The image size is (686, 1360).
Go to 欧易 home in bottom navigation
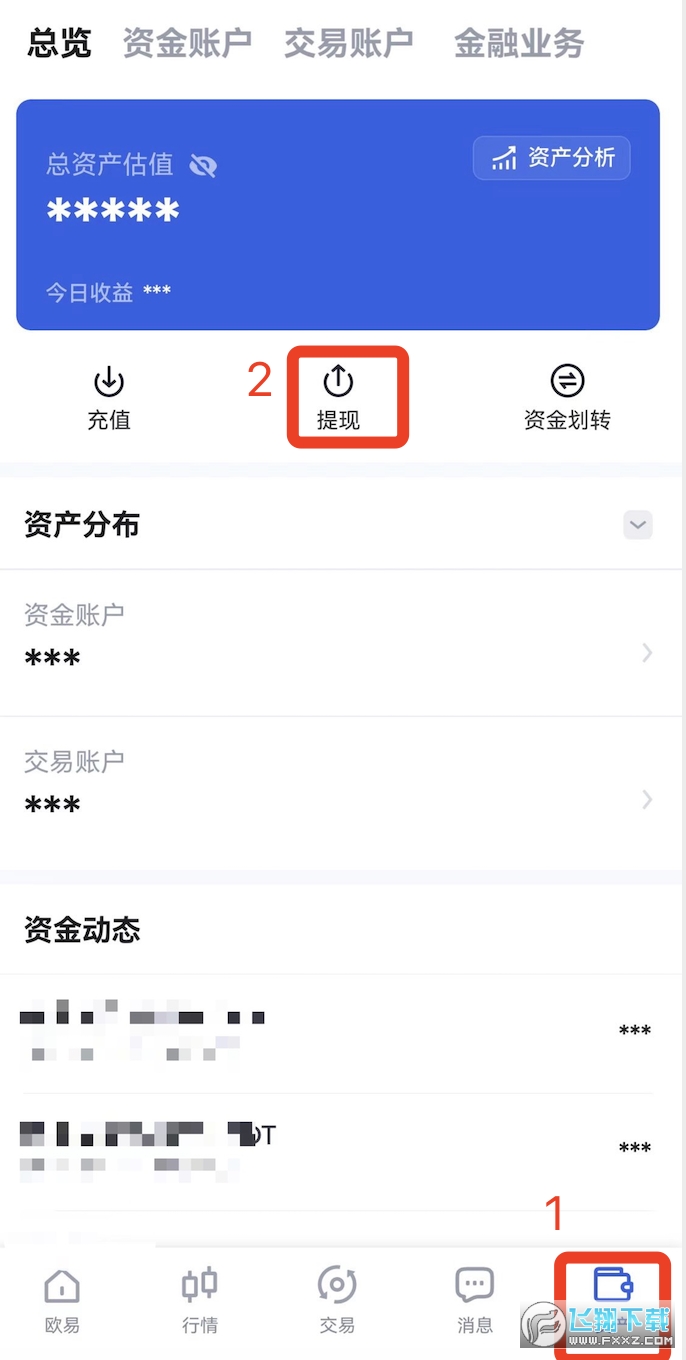click(62, 1300)
